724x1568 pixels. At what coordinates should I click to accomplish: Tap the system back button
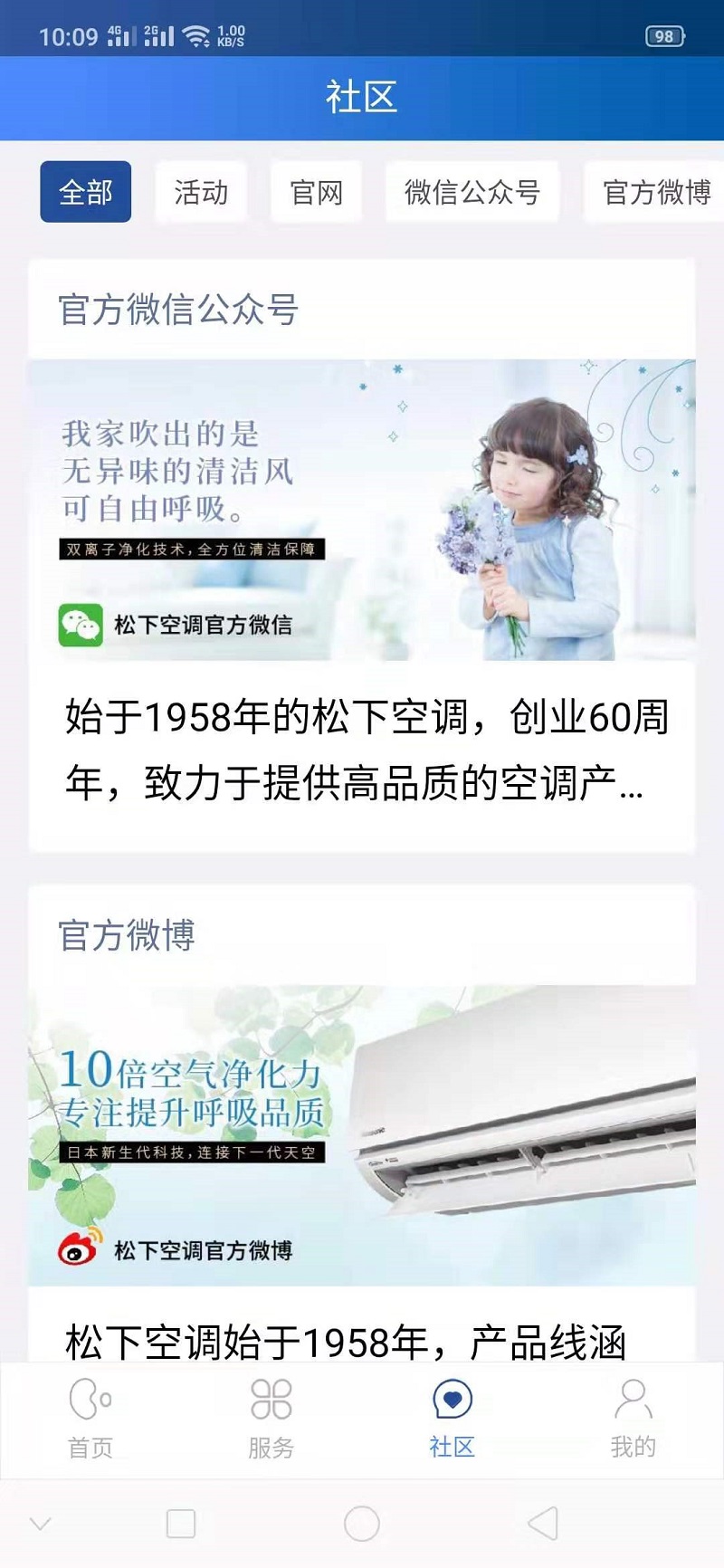click(542, 1524)
